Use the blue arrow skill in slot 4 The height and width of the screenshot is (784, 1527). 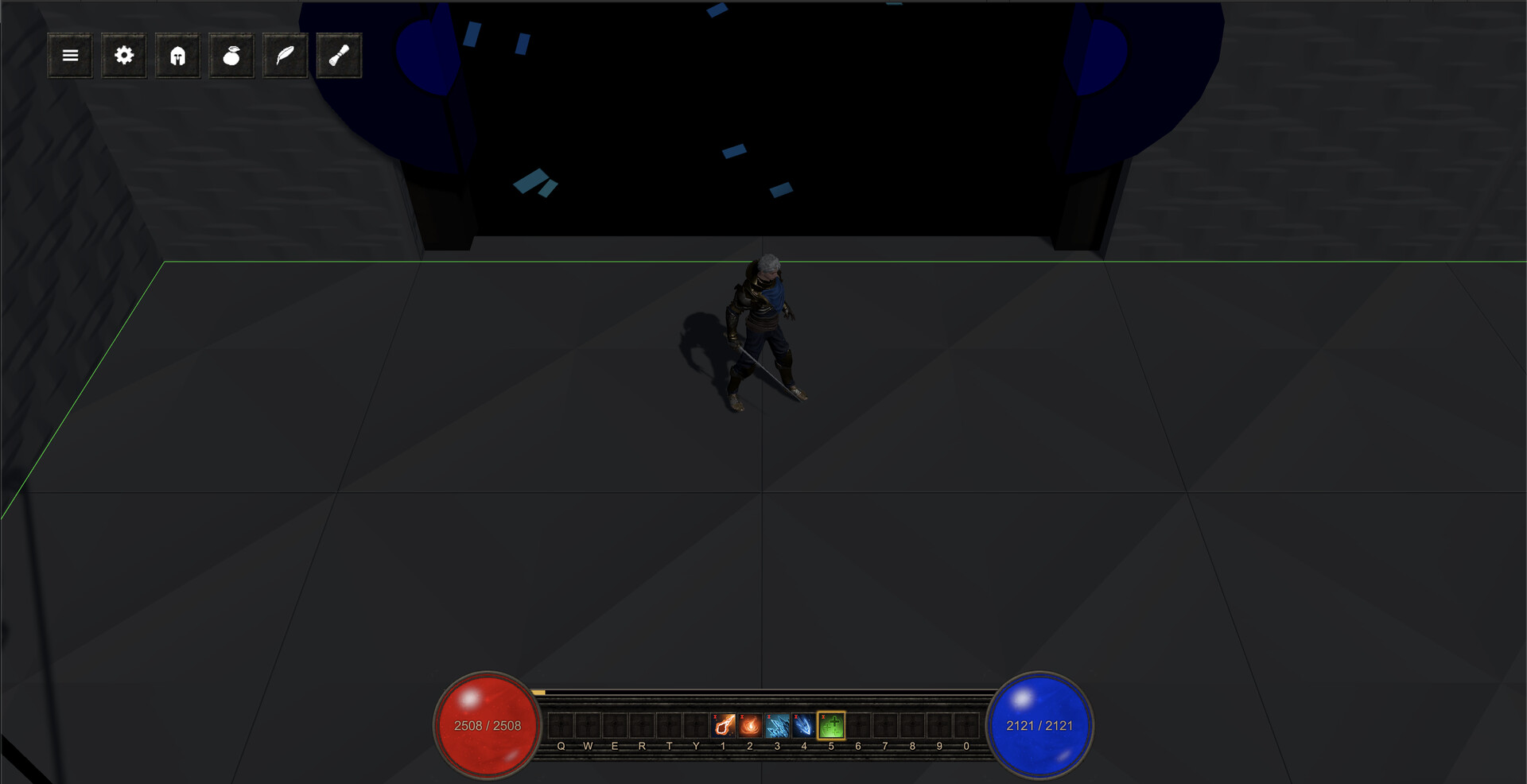pos(804,725)
